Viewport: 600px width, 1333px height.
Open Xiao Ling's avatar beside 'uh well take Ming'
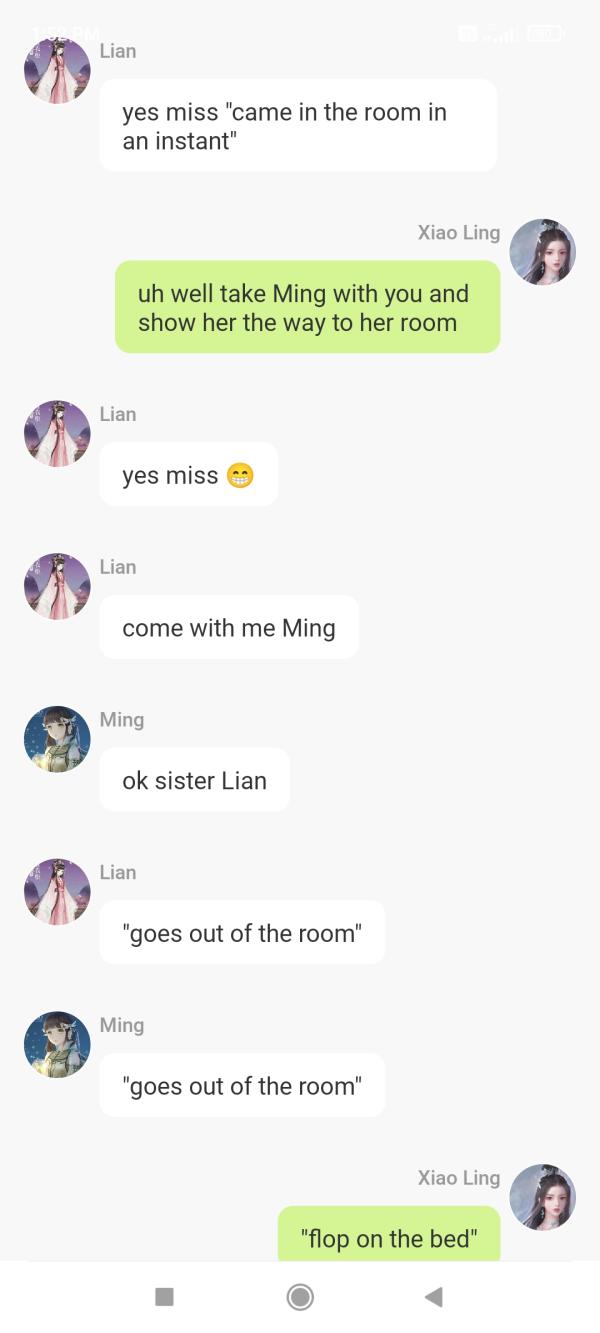pos(543,252)
